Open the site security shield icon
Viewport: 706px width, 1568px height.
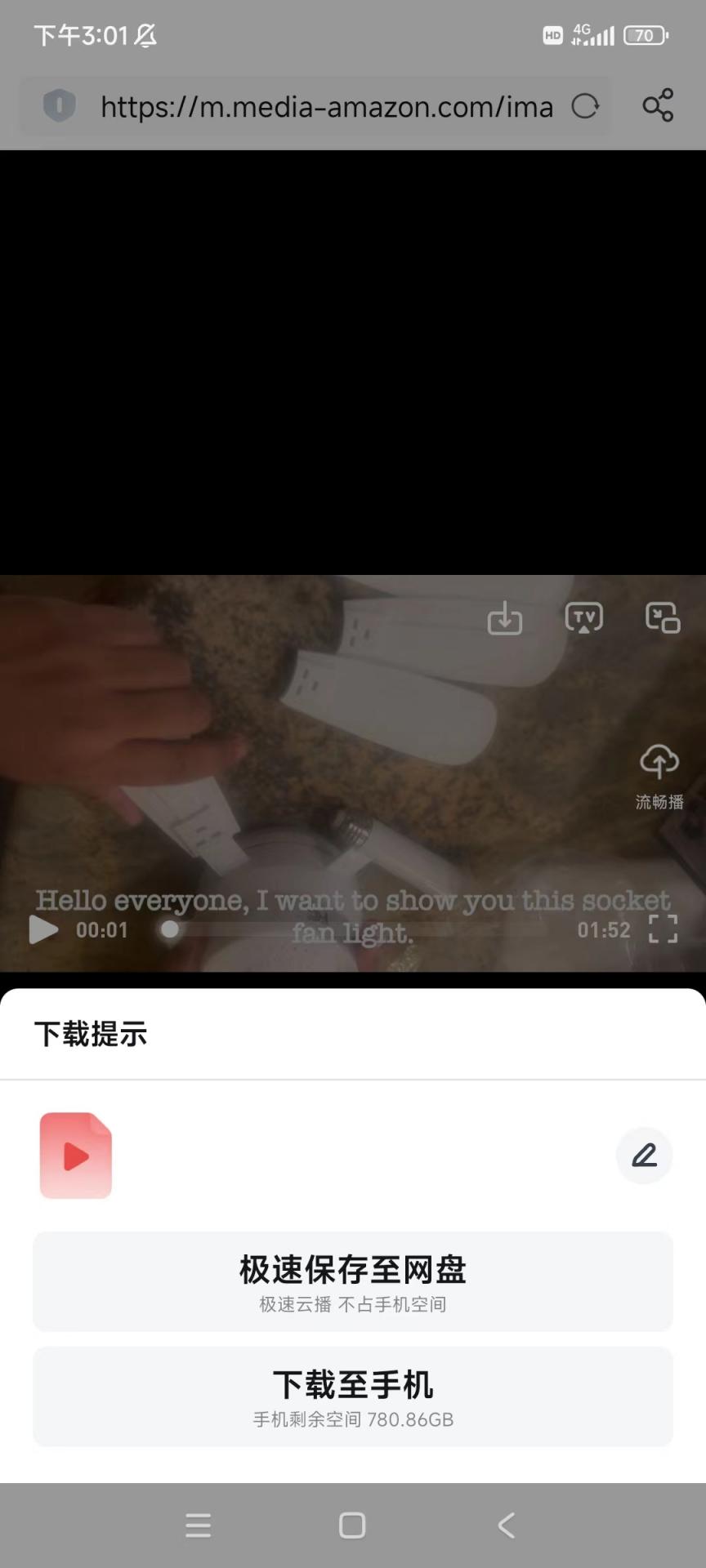point(59,106)
